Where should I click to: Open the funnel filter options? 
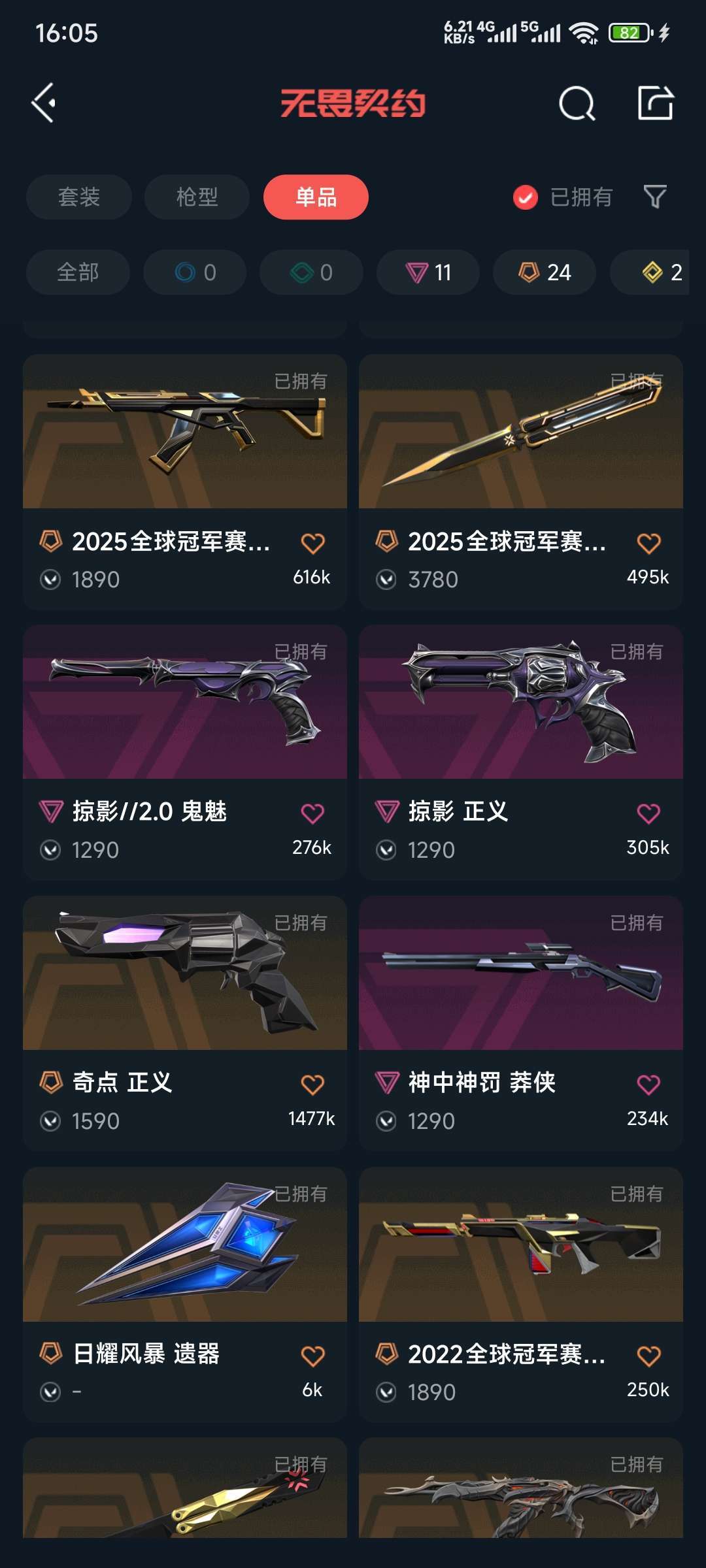655,197
